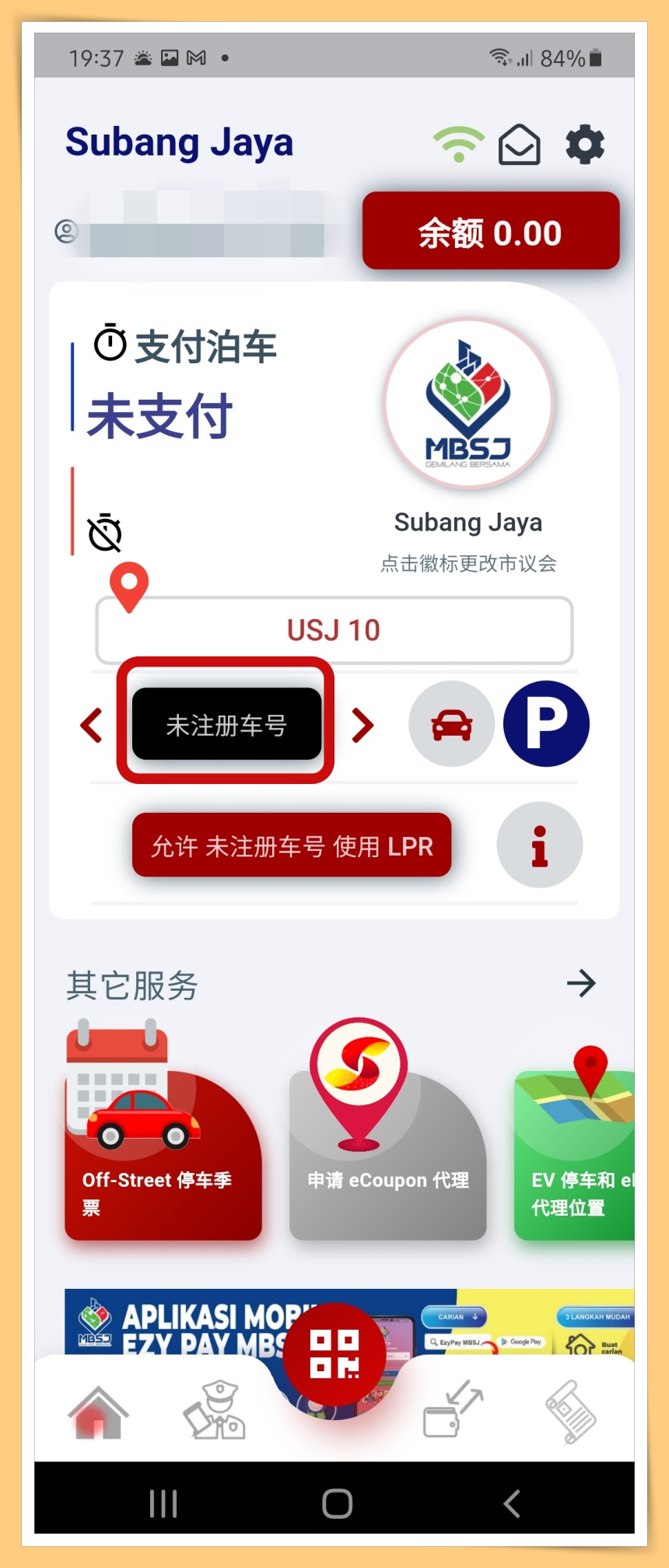Open the inbox envelope icon
669x1568 pixels.
click(x=519, y=145)
